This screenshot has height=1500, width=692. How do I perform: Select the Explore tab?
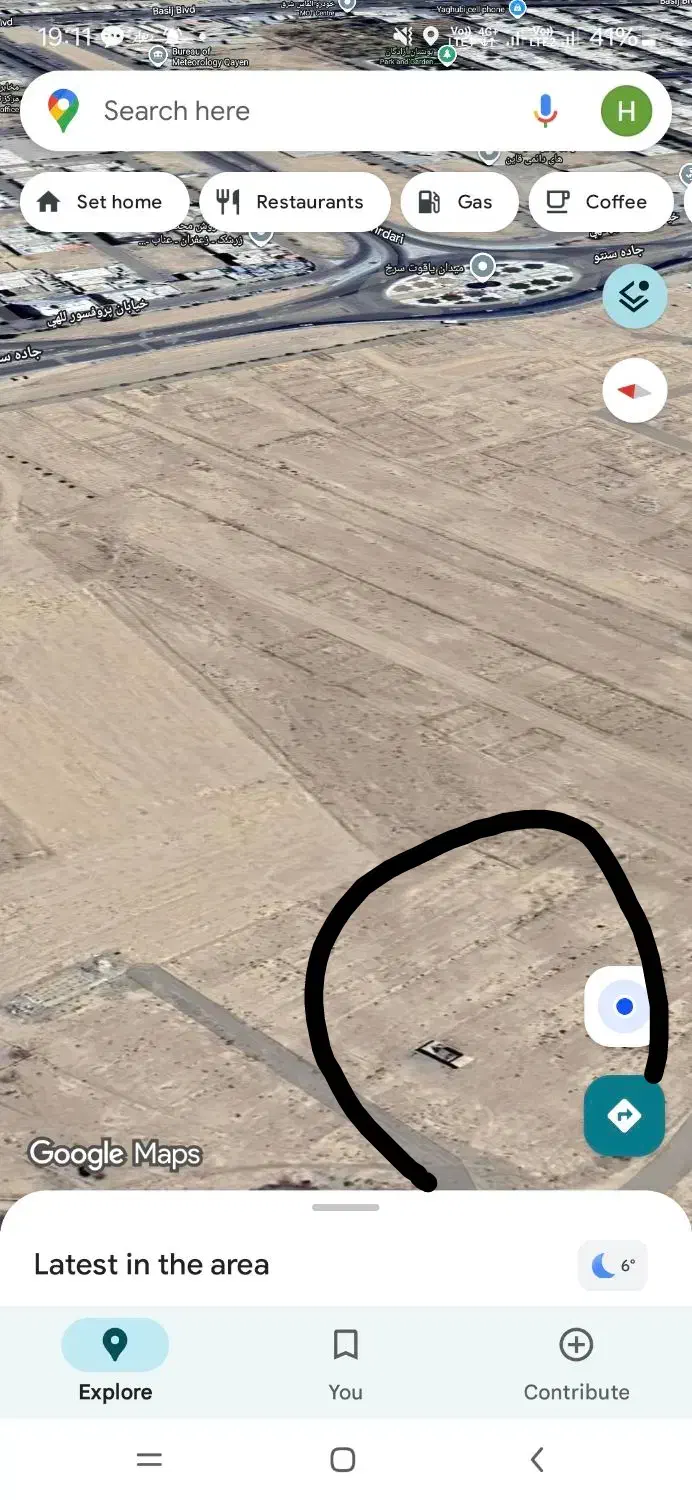pyautogui.click(x=115, y=1362)
